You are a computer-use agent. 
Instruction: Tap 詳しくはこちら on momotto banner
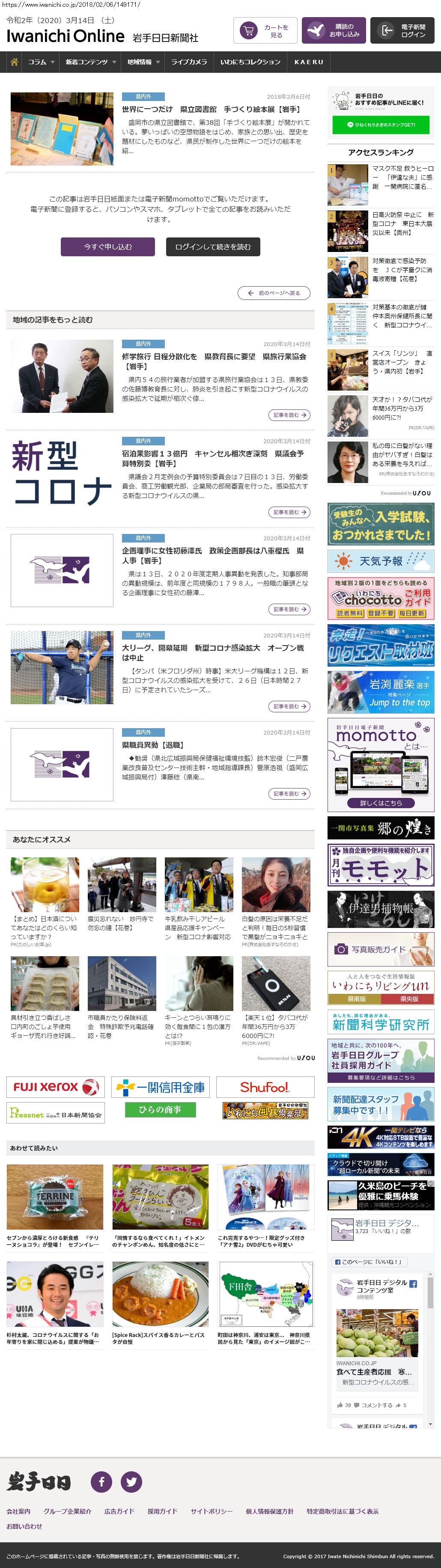(381, 802)
